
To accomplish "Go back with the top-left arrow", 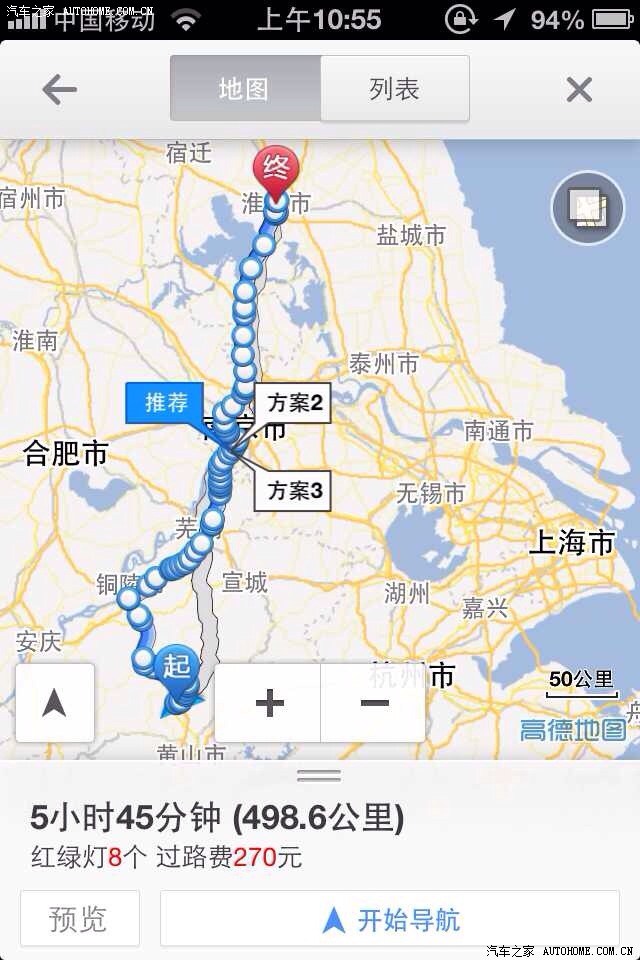I will click(59, 90).
